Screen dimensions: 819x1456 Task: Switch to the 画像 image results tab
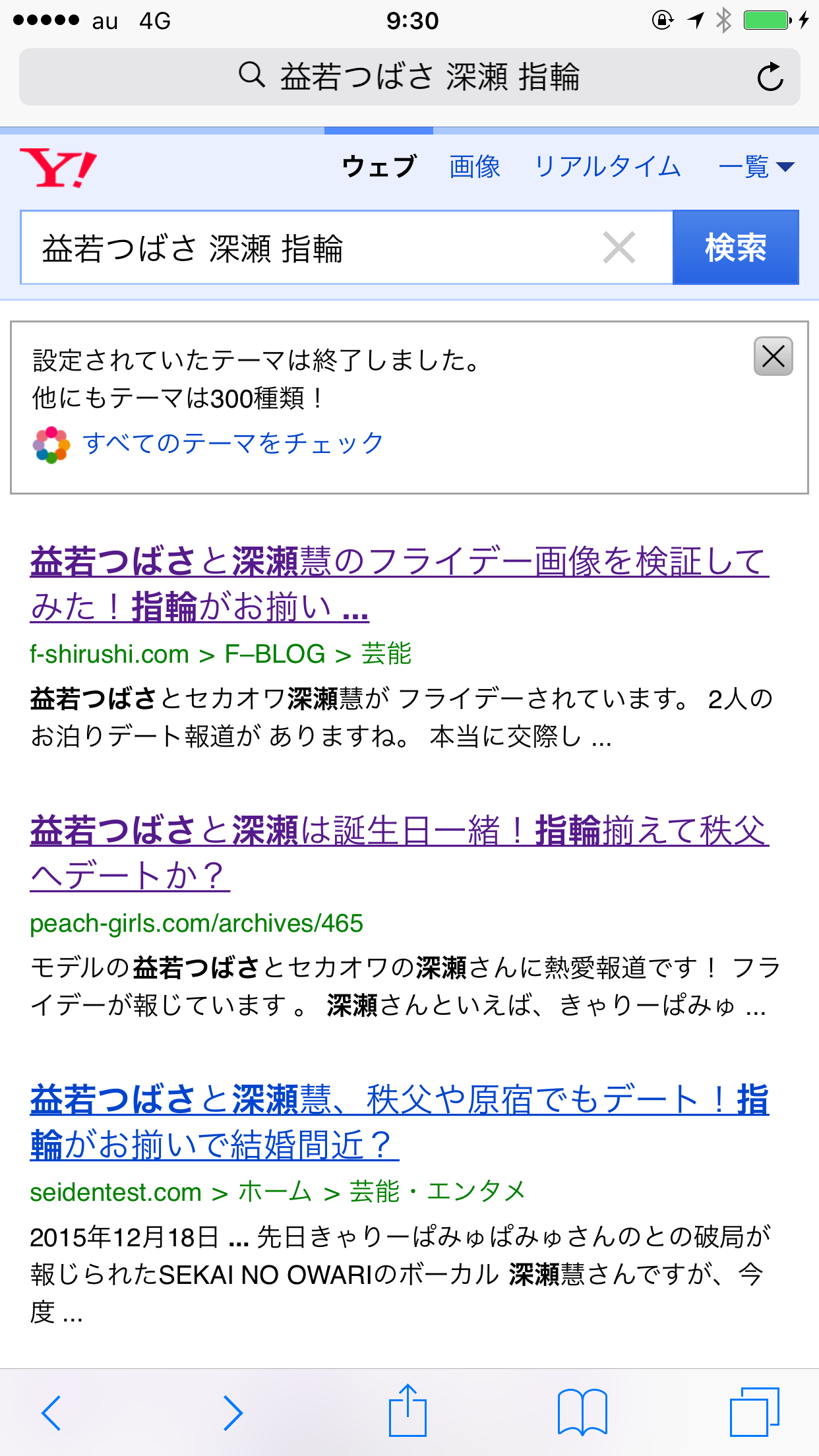pyautogui.click(x=475, y=166)
